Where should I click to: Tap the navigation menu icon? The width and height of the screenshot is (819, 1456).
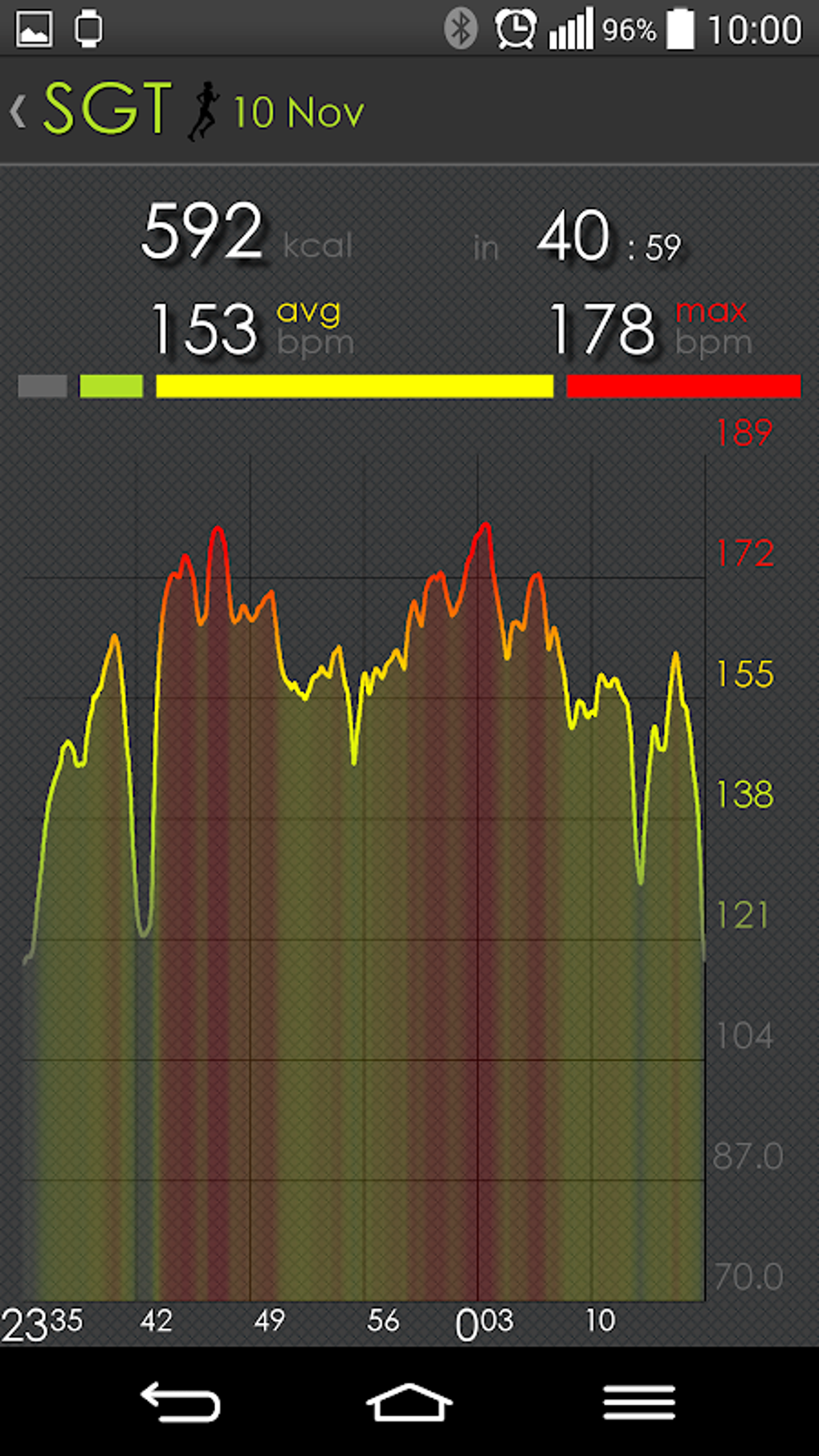638,1401
